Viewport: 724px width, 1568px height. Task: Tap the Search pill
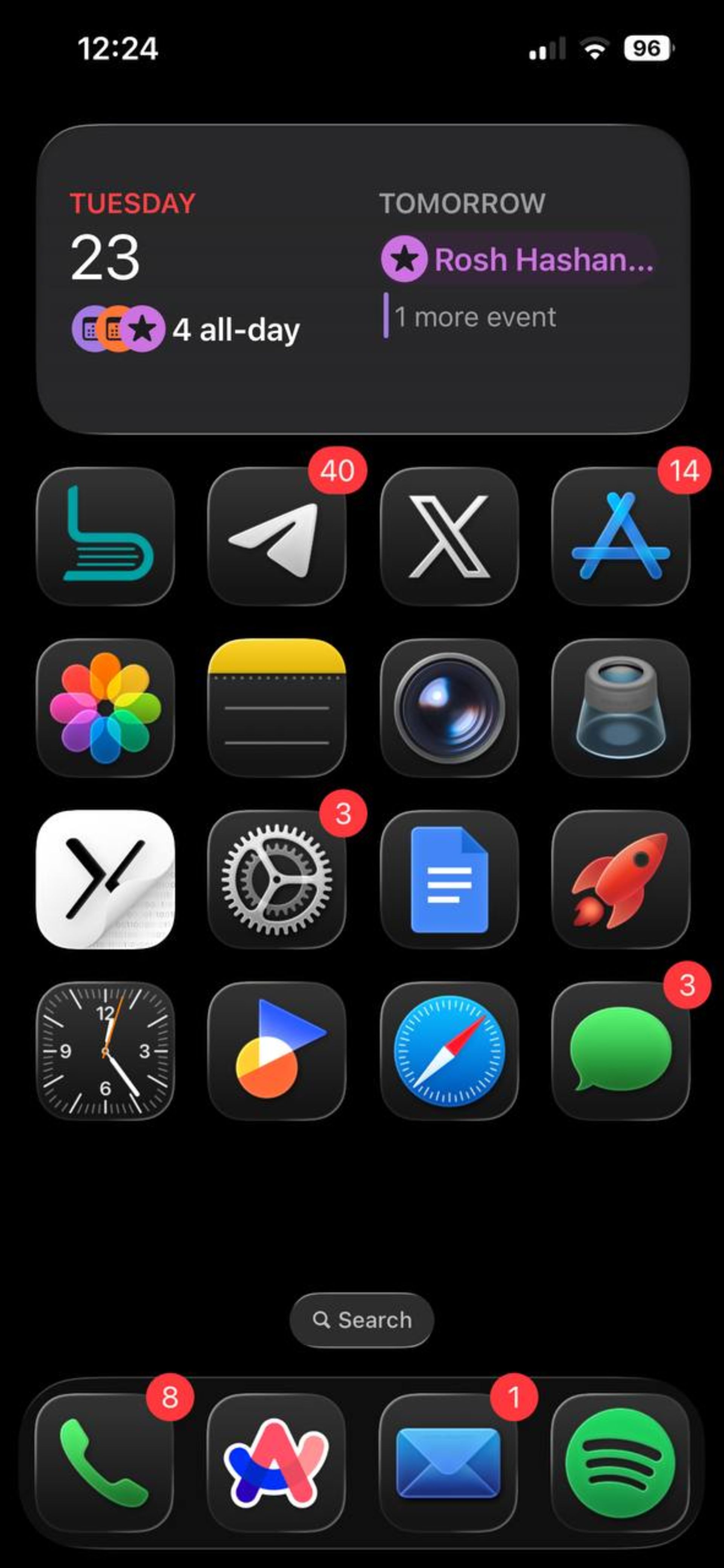362,1319
